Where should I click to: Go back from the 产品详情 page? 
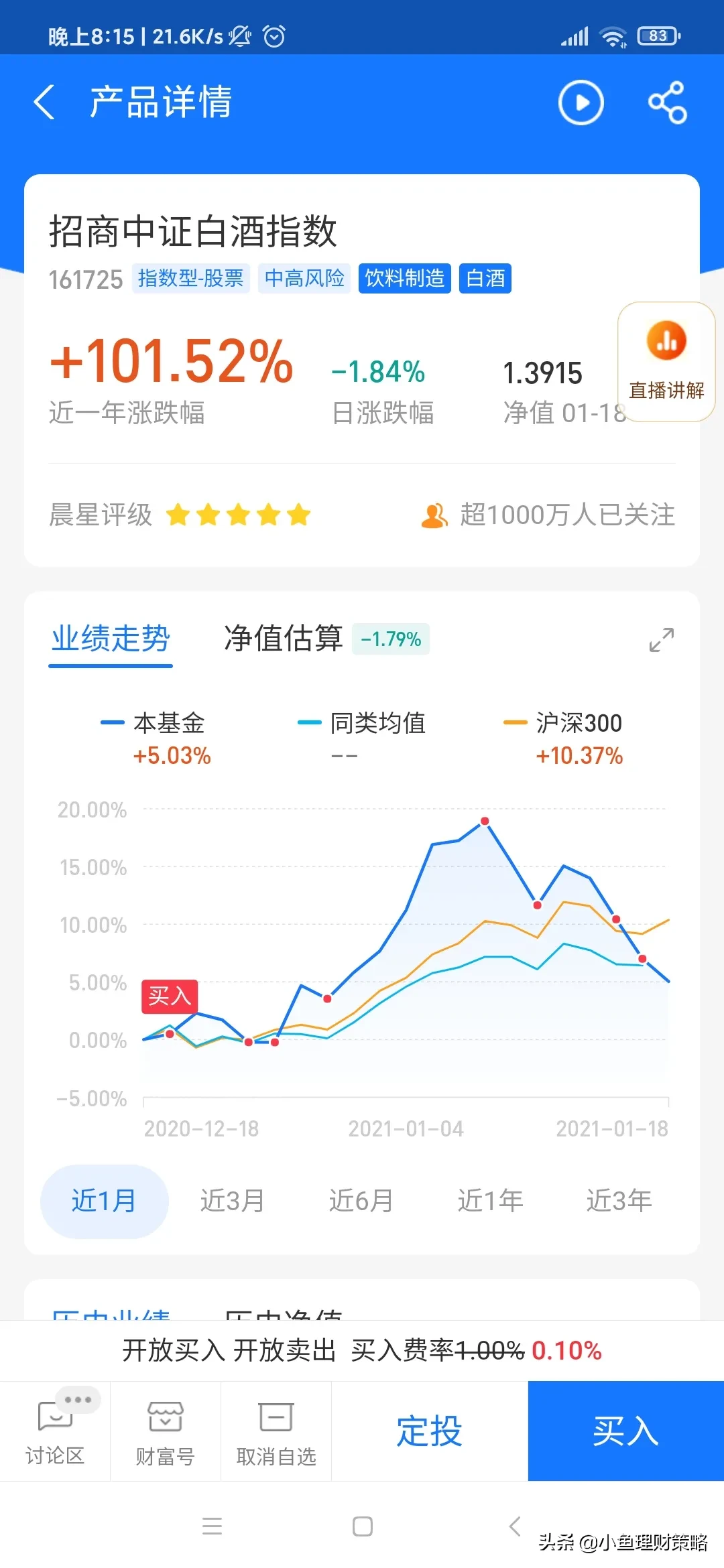(x=44, y=103)
